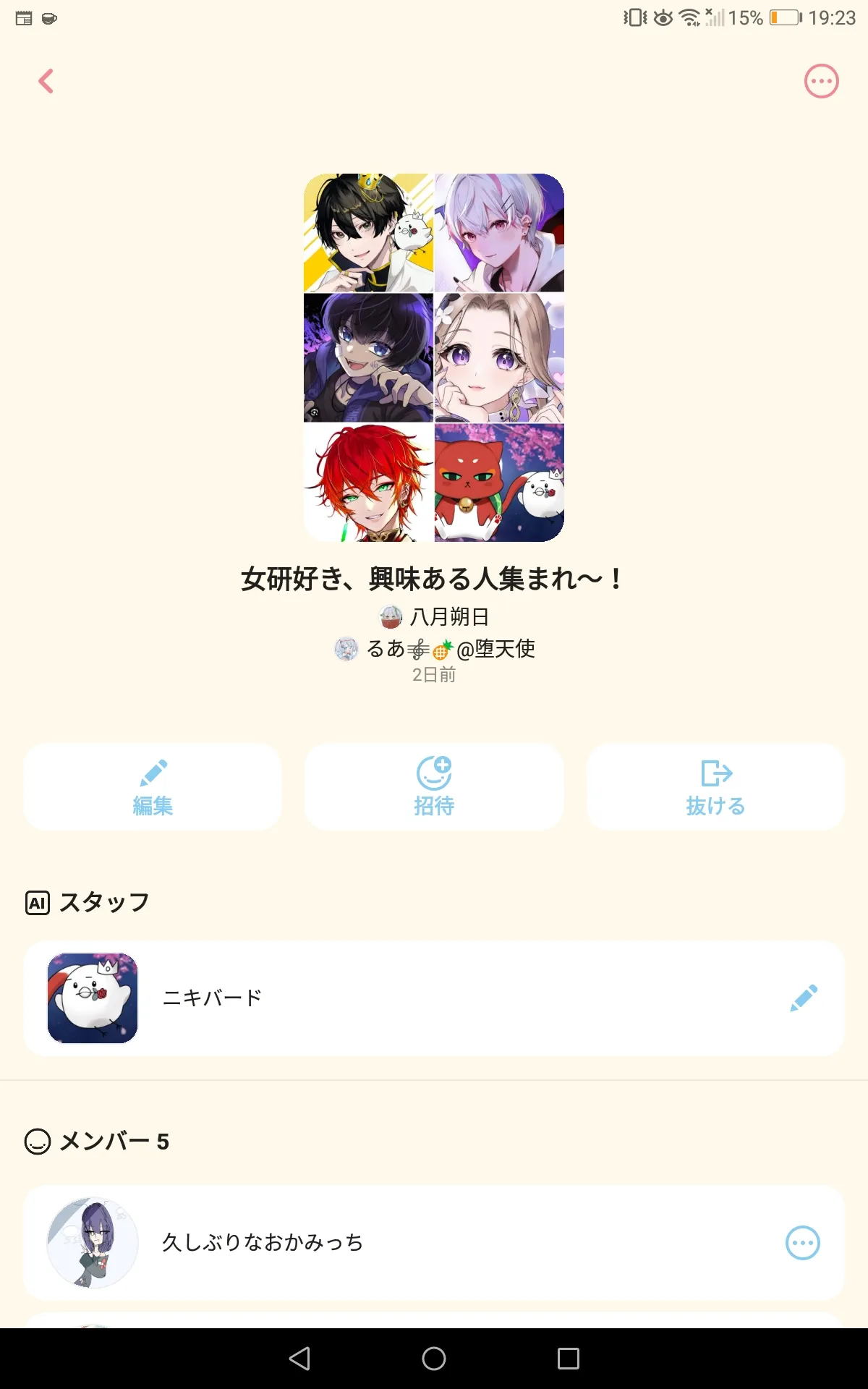
Task: Go back using the pink arrow
Action: click(46, 81)
